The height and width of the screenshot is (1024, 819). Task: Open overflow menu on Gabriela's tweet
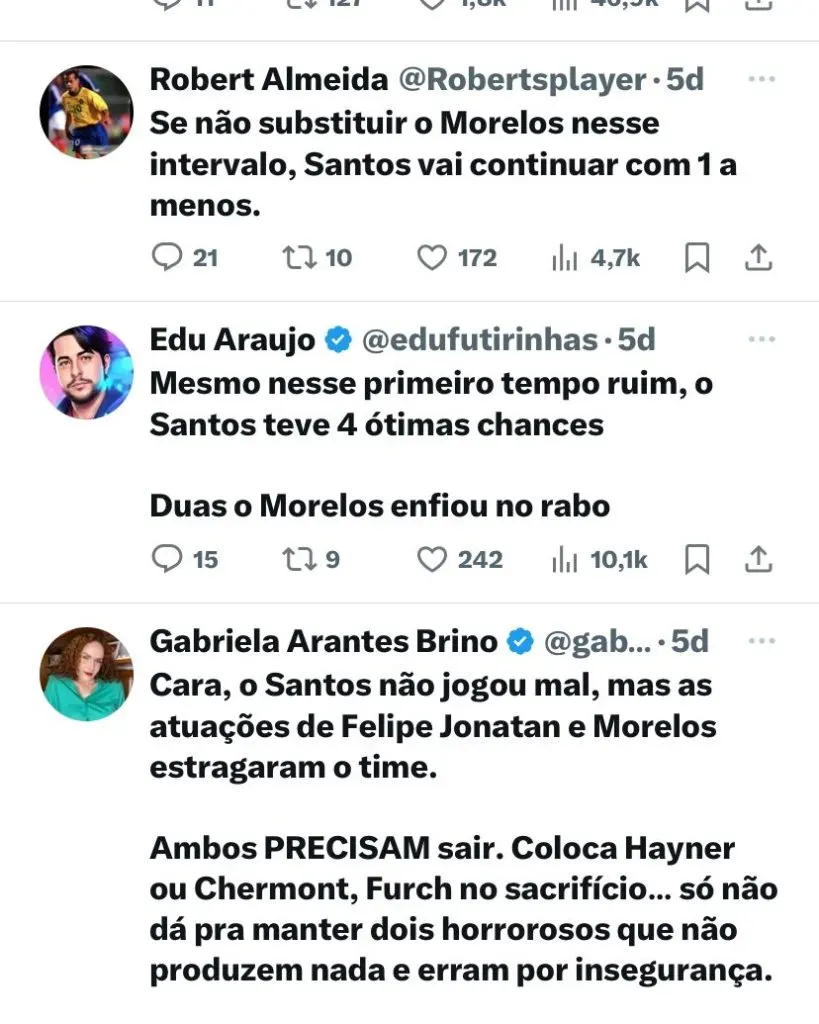[762, 641]
